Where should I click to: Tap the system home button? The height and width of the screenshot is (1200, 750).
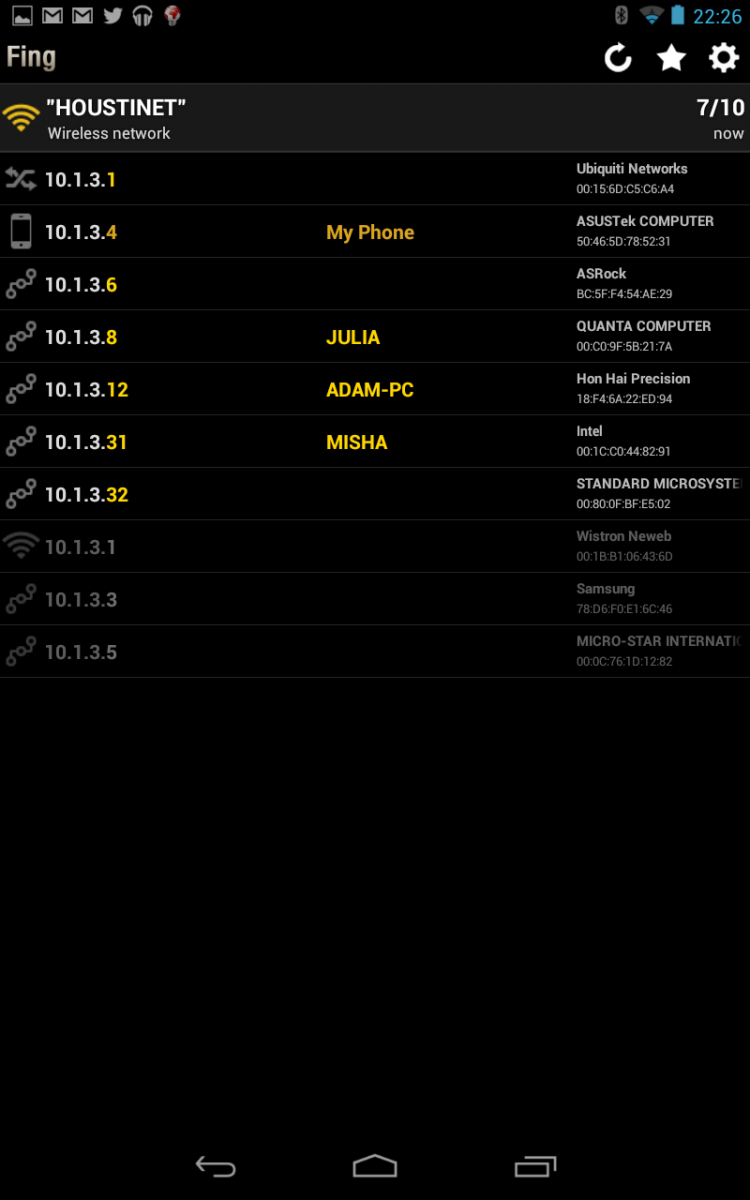tap(375, 1166)
